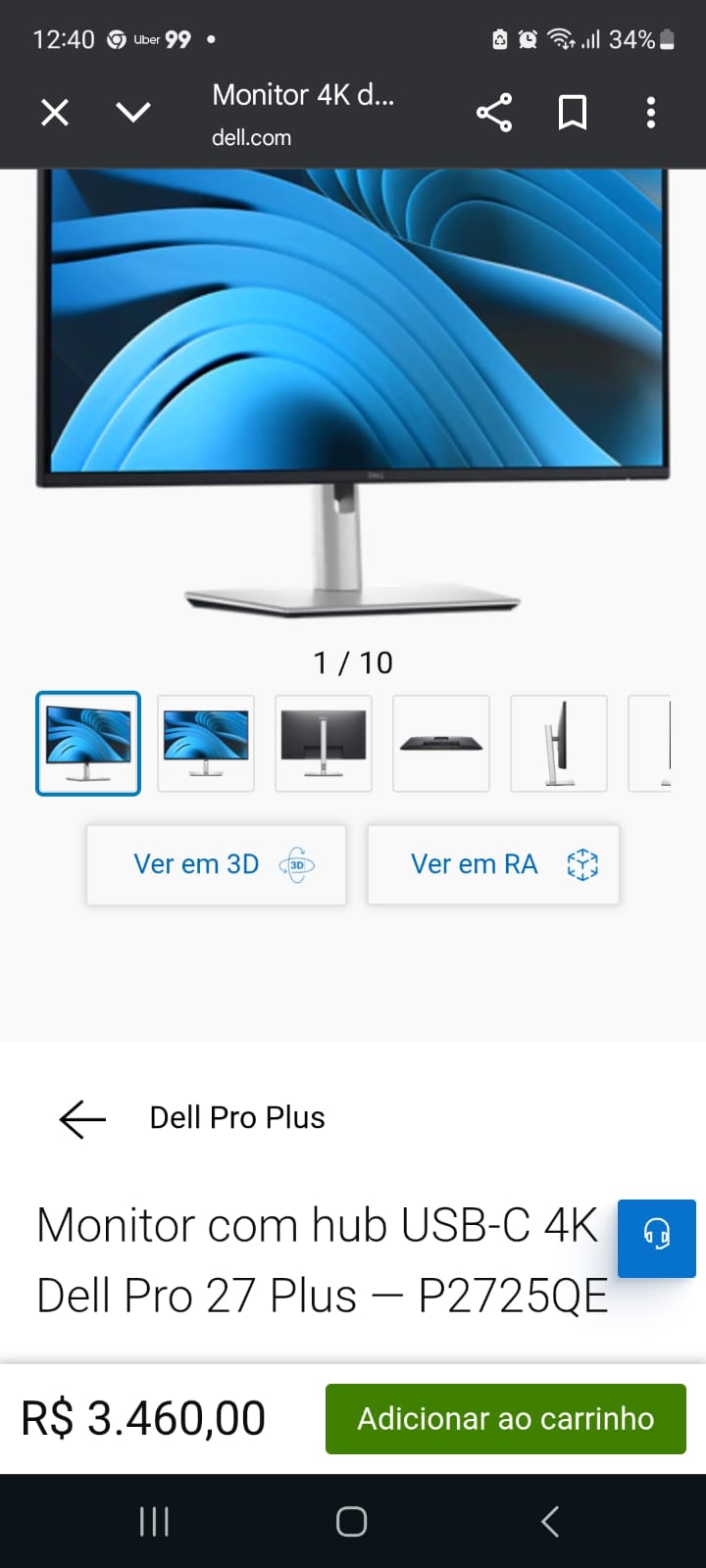Viewport: 706px width, 1568px height.
Task: Open the support headset chat button
Action: click(656, 1238)
